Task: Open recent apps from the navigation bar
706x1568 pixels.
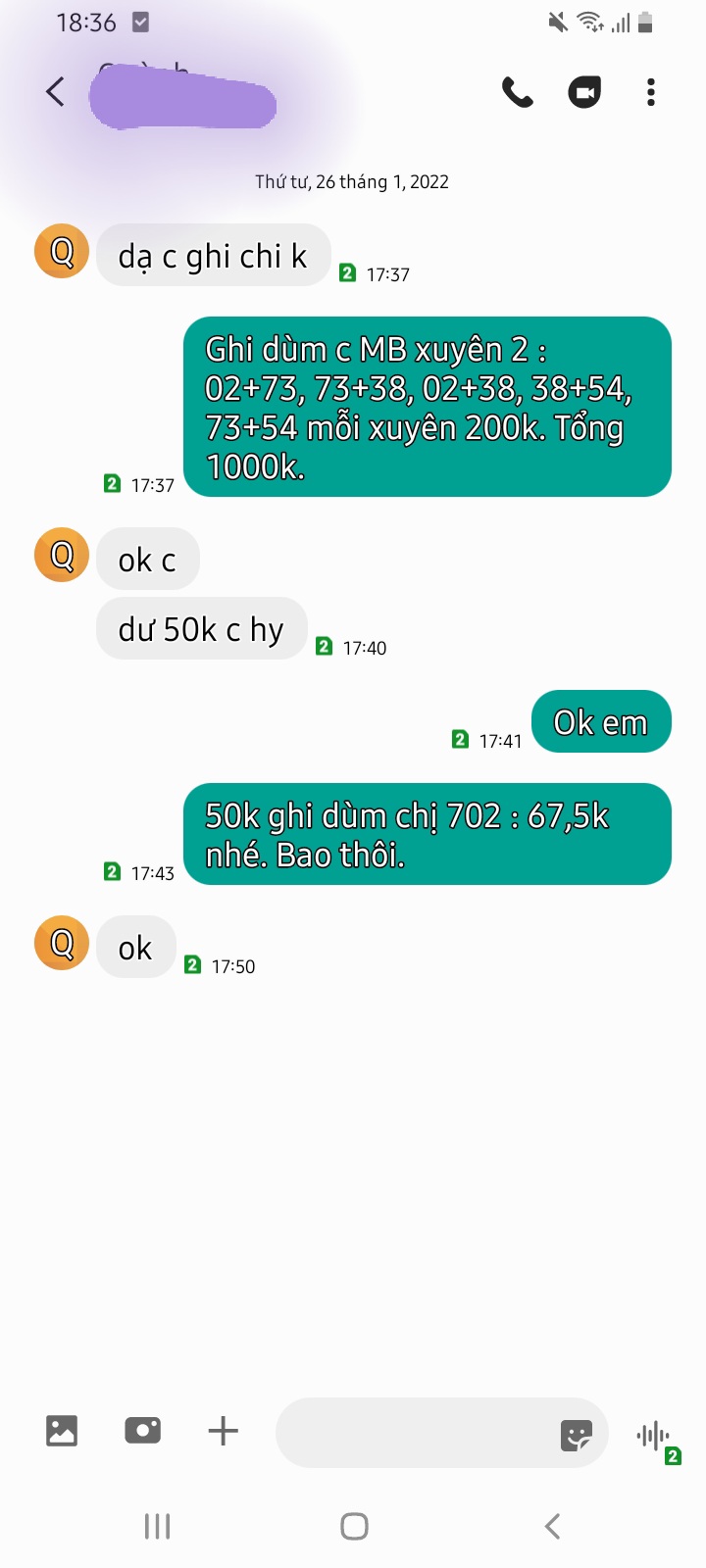Action: (x=157, y=1526)
